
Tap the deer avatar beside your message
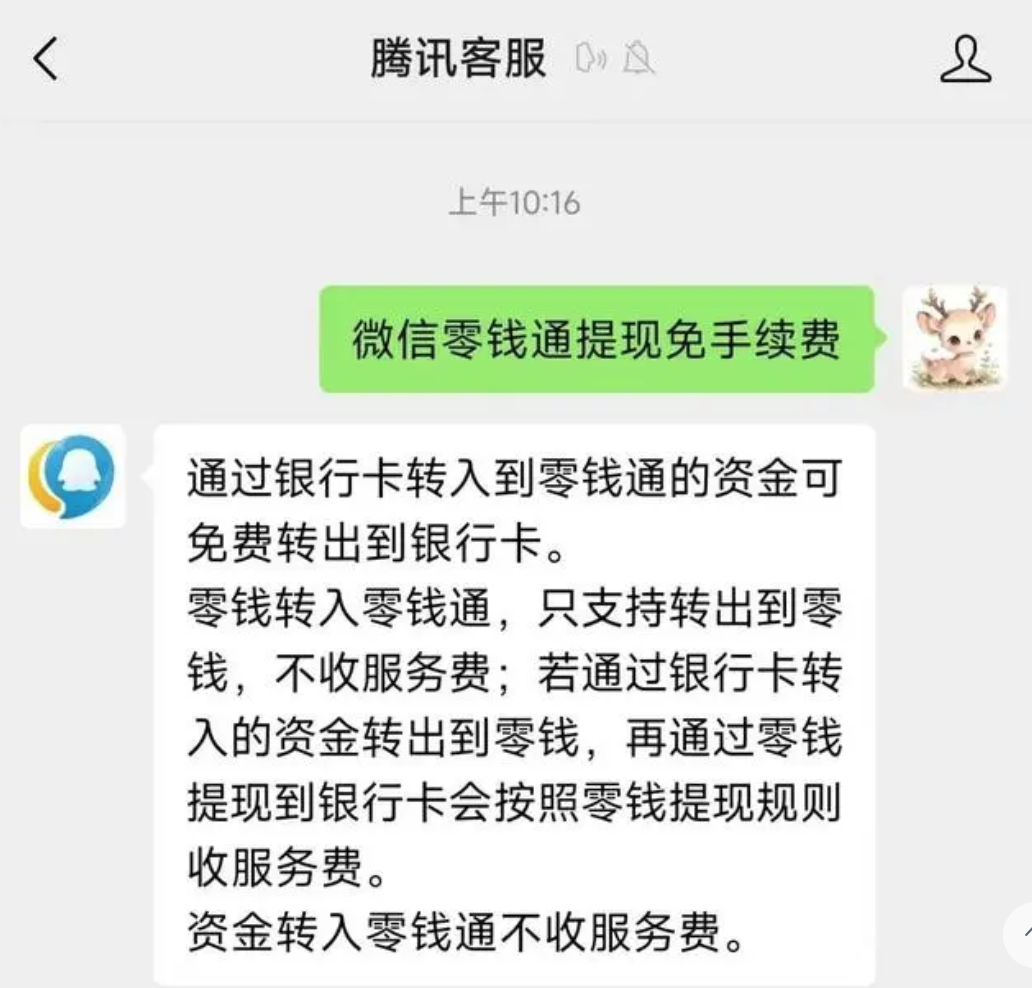click(954, 338)
